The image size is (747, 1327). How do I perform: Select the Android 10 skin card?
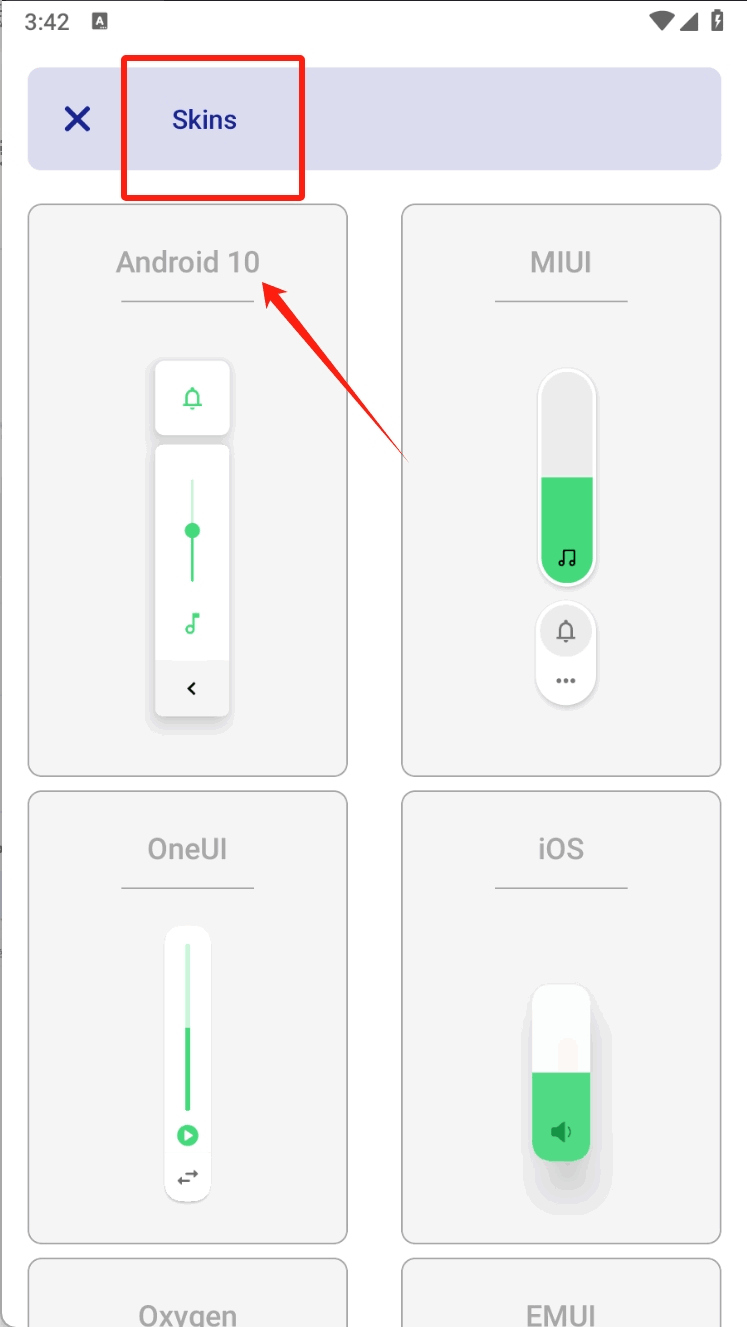click(187, 490)
